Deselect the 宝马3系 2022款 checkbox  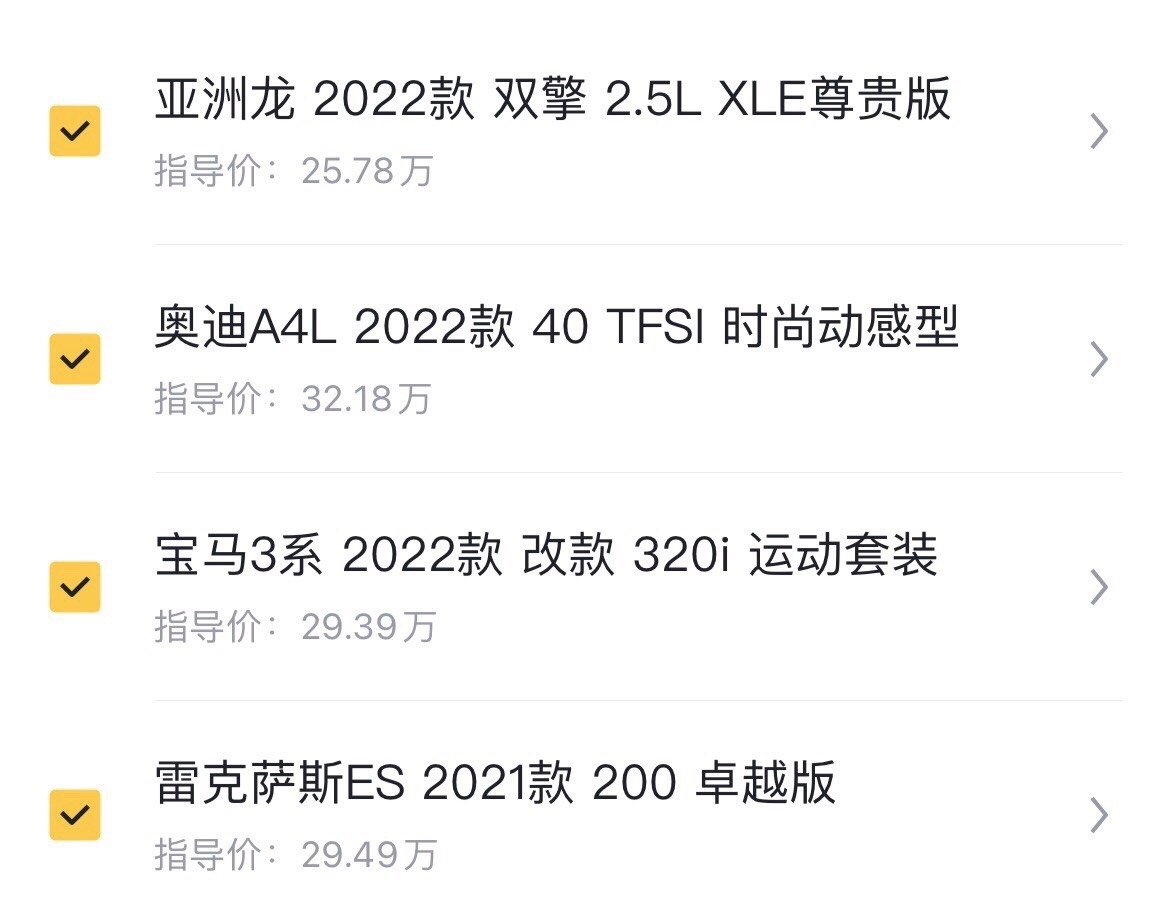coord(75,587)
